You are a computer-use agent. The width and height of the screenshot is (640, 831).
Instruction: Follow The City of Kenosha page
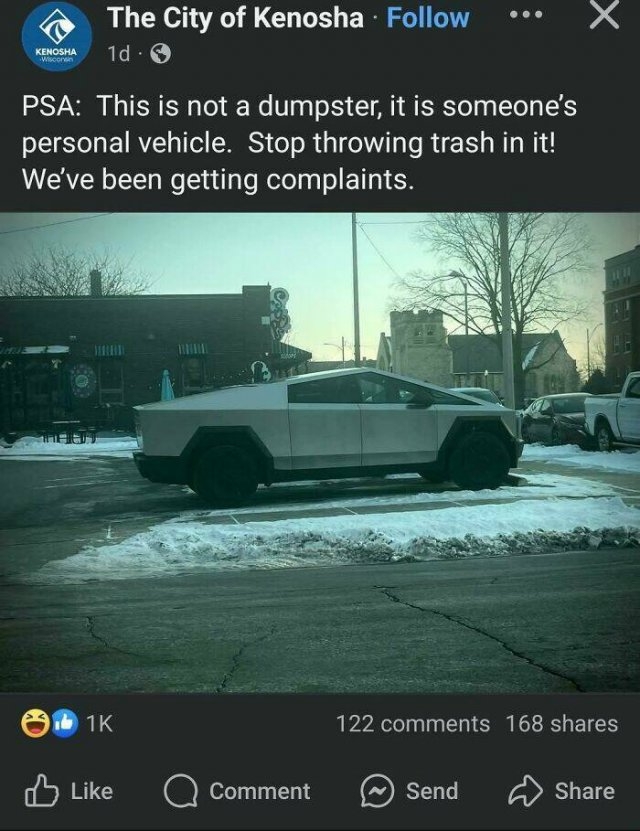pos(427,18)
